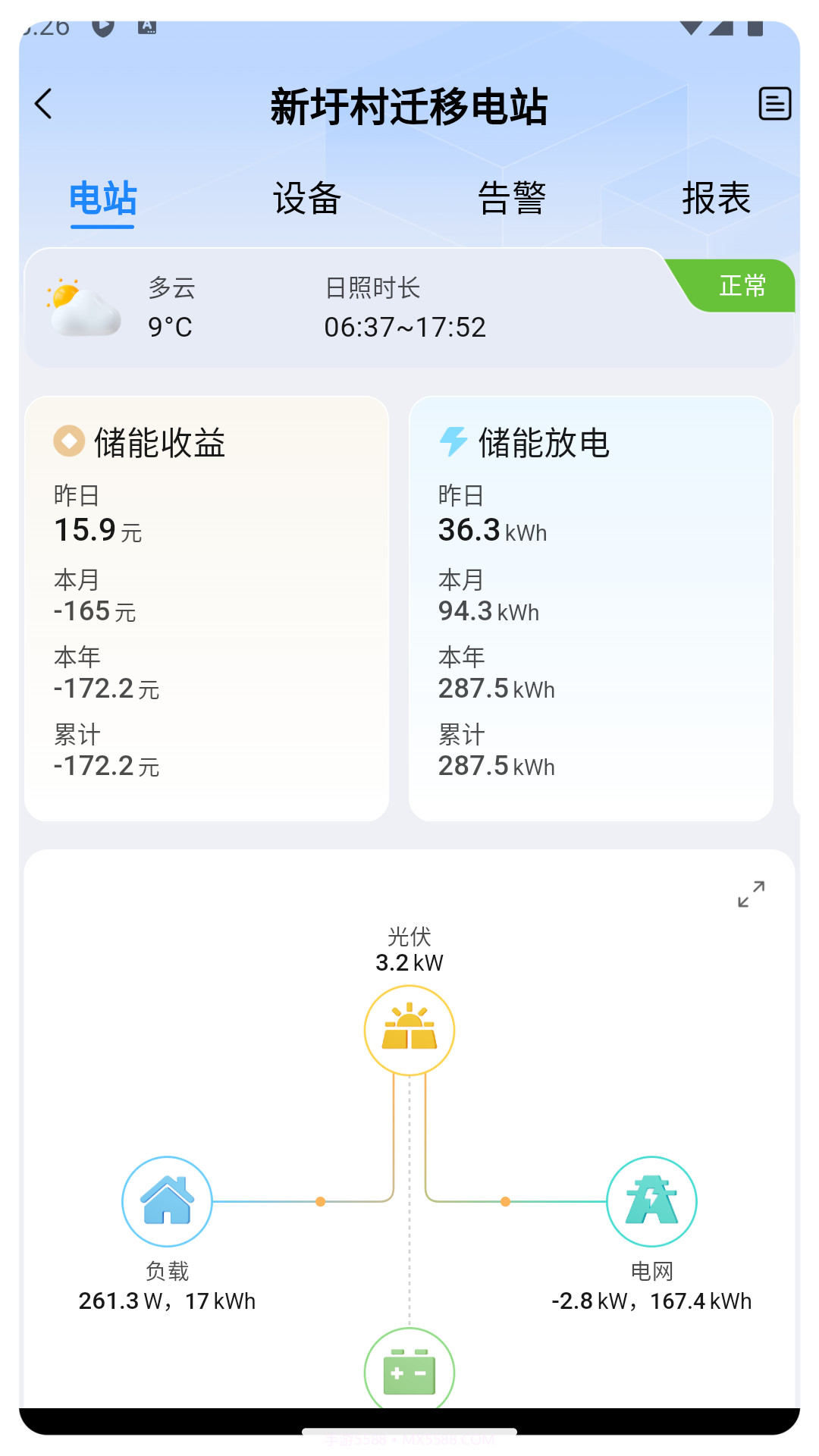Click the 储能放电 lightning bolt icon
The height and width of the screenshot is (1456, 819).
pos(453,442)
